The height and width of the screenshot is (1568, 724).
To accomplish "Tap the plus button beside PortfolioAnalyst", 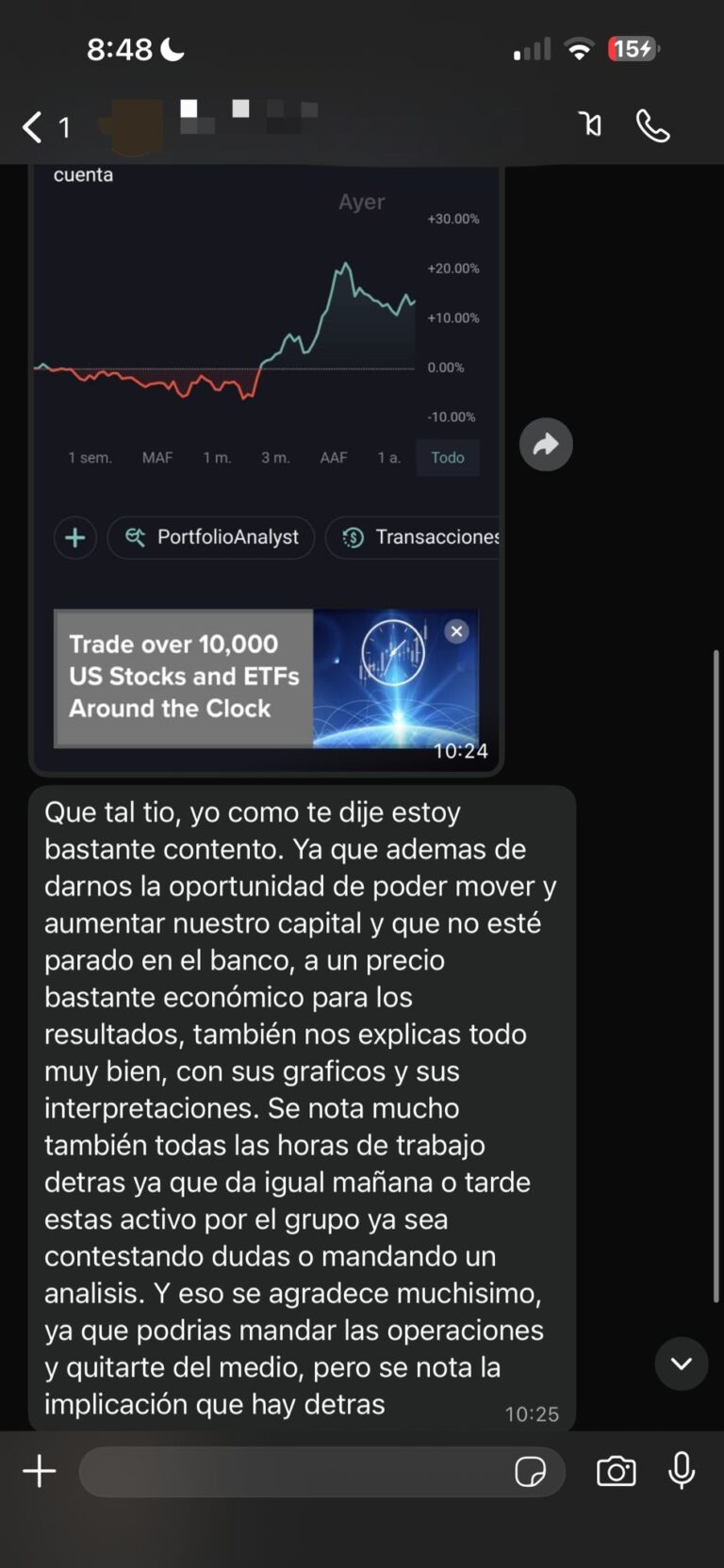I will point(75,537).
